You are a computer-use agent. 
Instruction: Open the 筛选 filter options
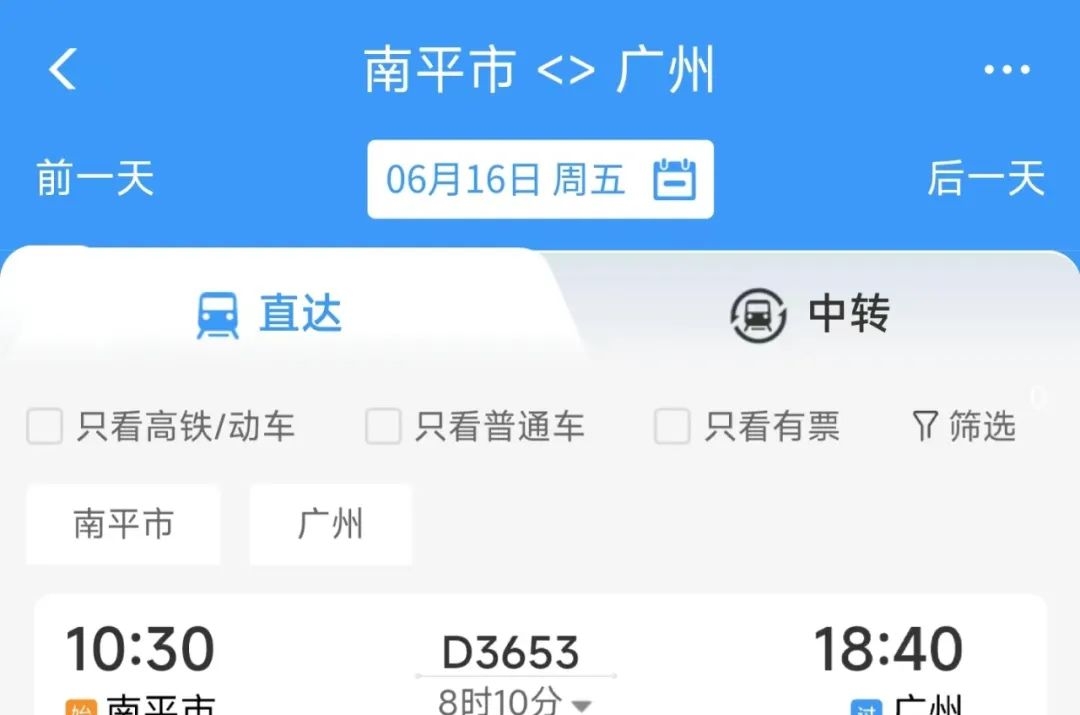(x=964, y=427)
